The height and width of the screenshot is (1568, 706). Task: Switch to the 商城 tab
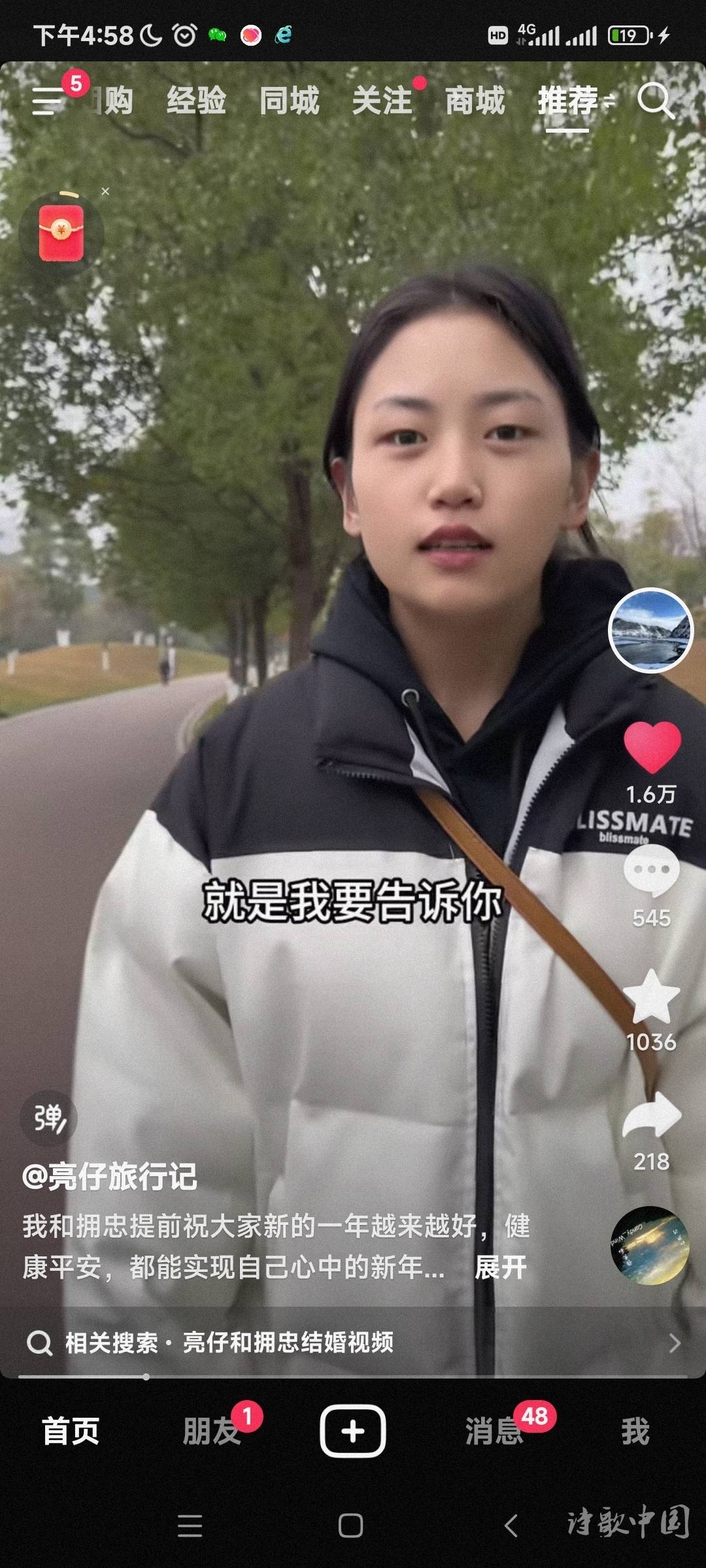coord(475,101)
